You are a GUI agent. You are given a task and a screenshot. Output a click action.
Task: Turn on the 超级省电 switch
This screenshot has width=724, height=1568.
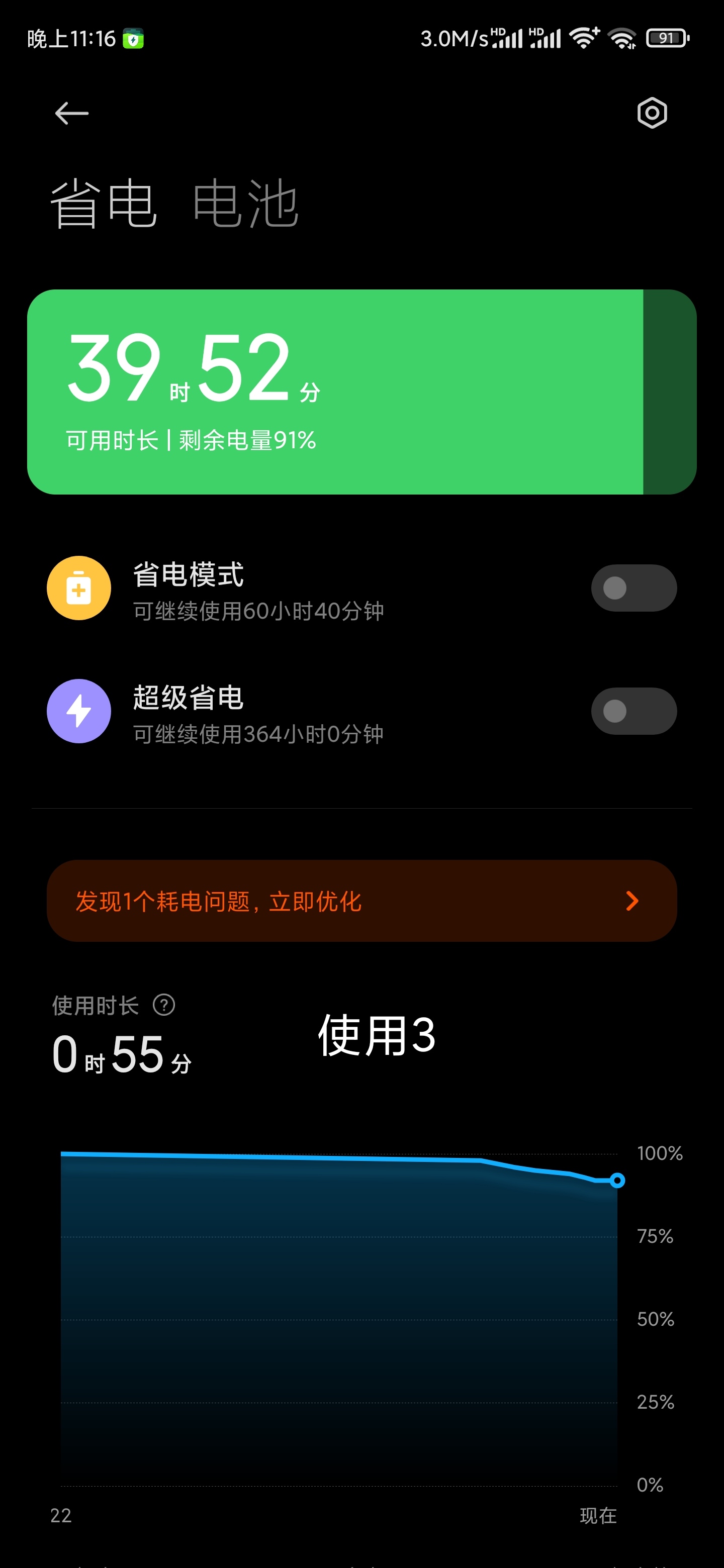633,711
